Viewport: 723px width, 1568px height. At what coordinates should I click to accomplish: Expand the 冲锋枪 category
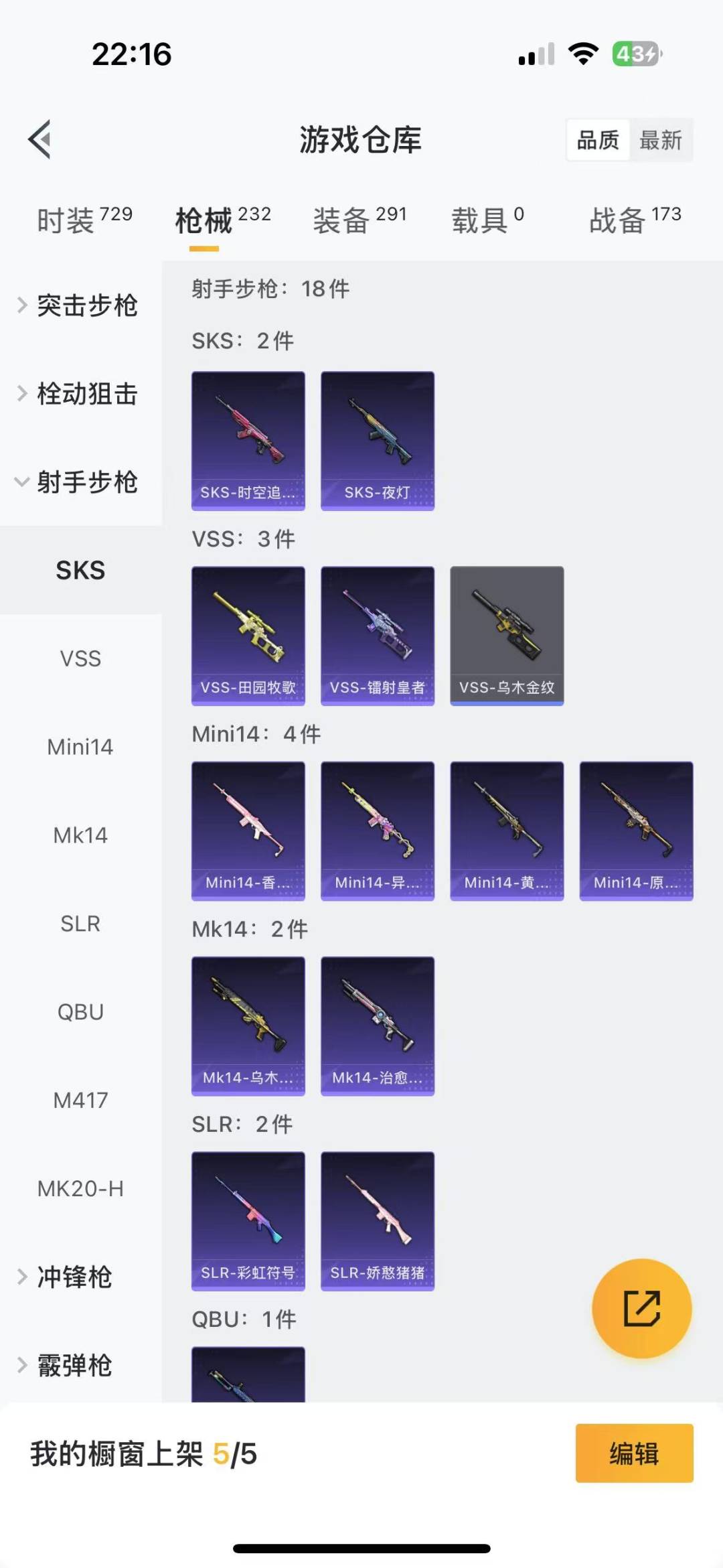74,1277
